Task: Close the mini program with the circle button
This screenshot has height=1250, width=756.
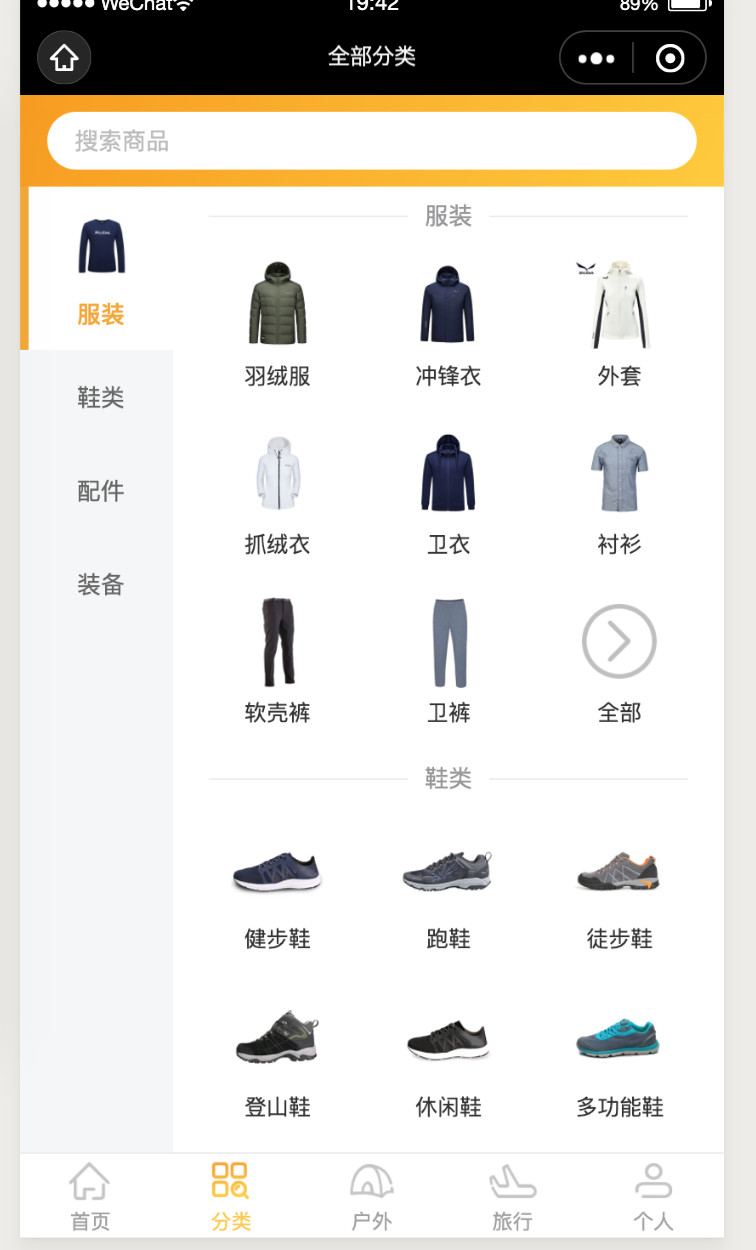Action: [670, 58]
